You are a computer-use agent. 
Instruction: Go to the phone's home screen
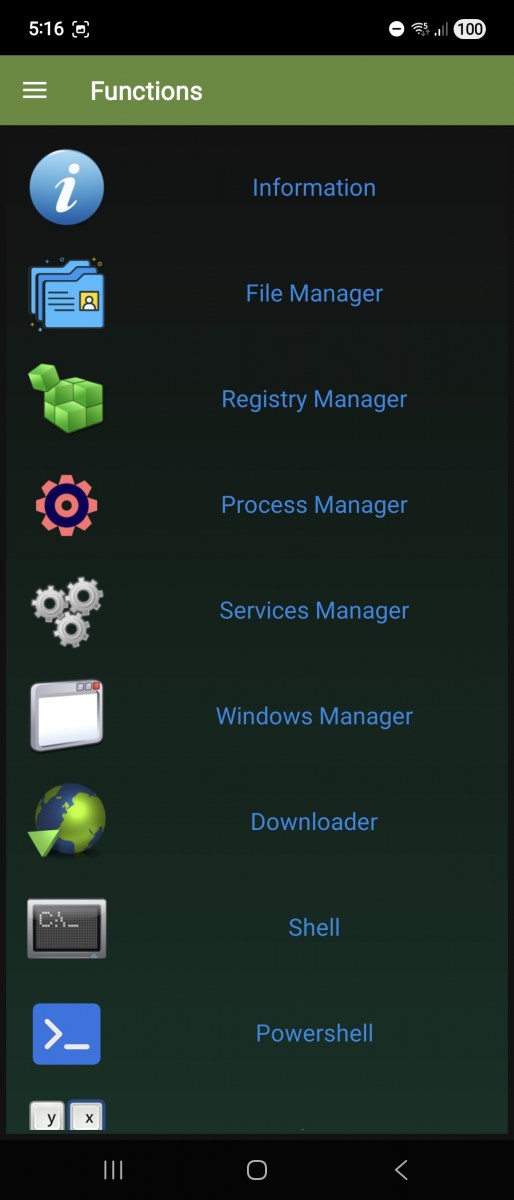257,1170
